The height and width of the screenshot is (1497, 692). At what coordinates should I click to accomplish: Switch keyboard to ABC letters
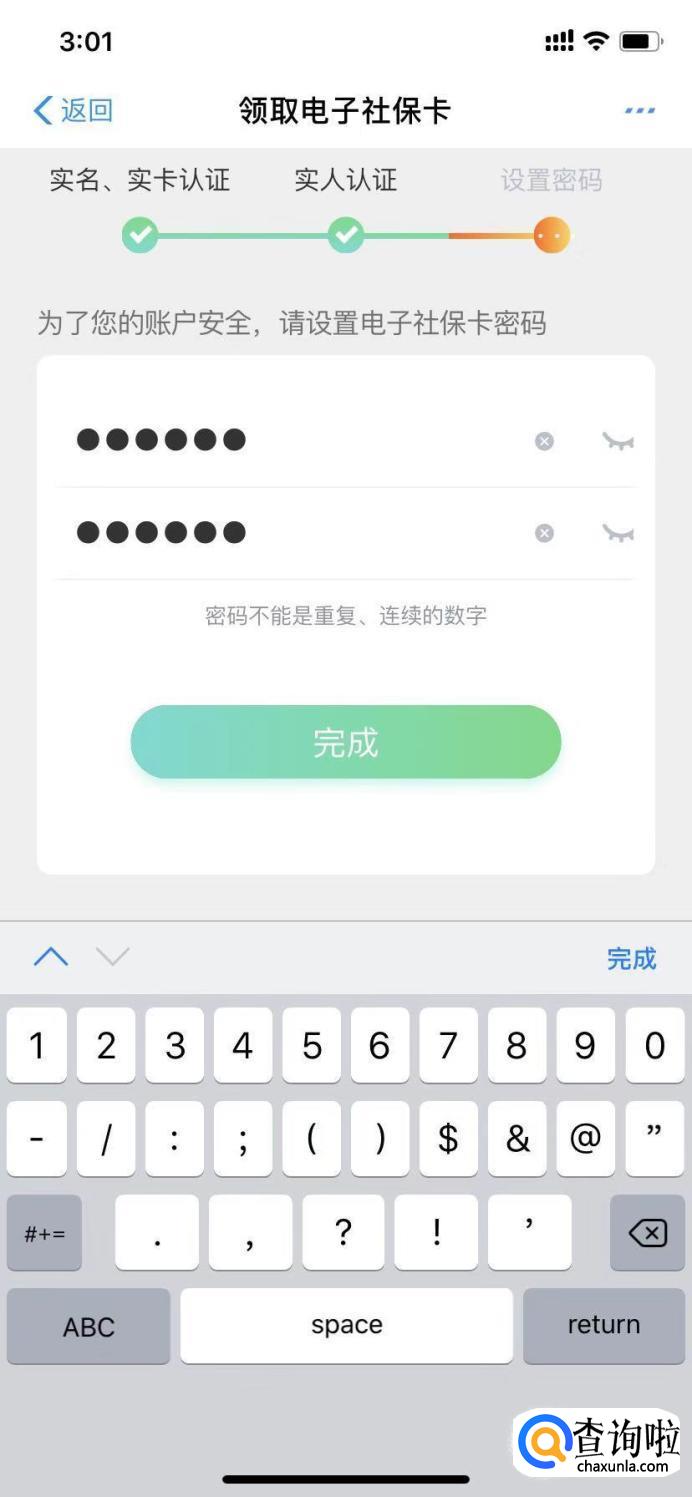pyautogui.click(x=88, y=1326)
